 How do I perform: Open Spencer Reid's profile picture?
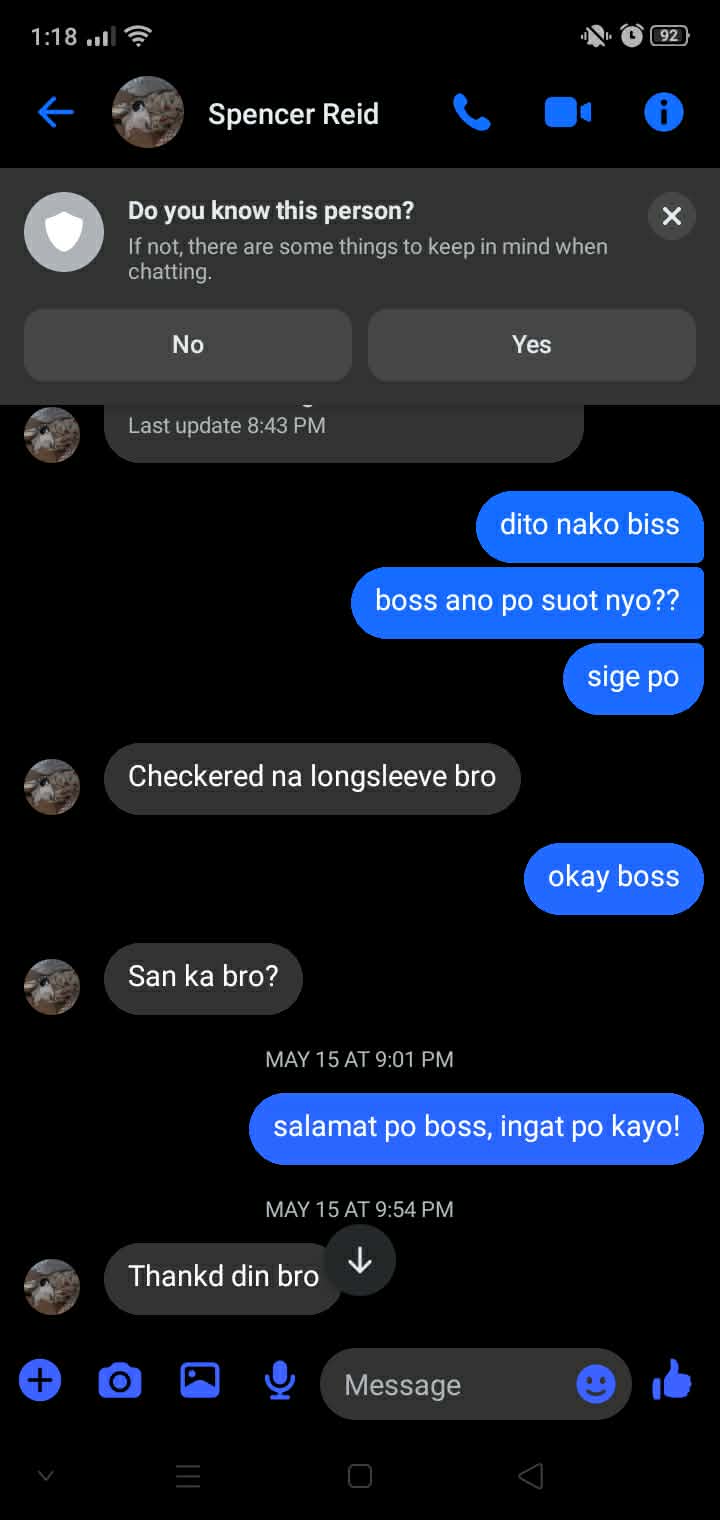point(147,113)
